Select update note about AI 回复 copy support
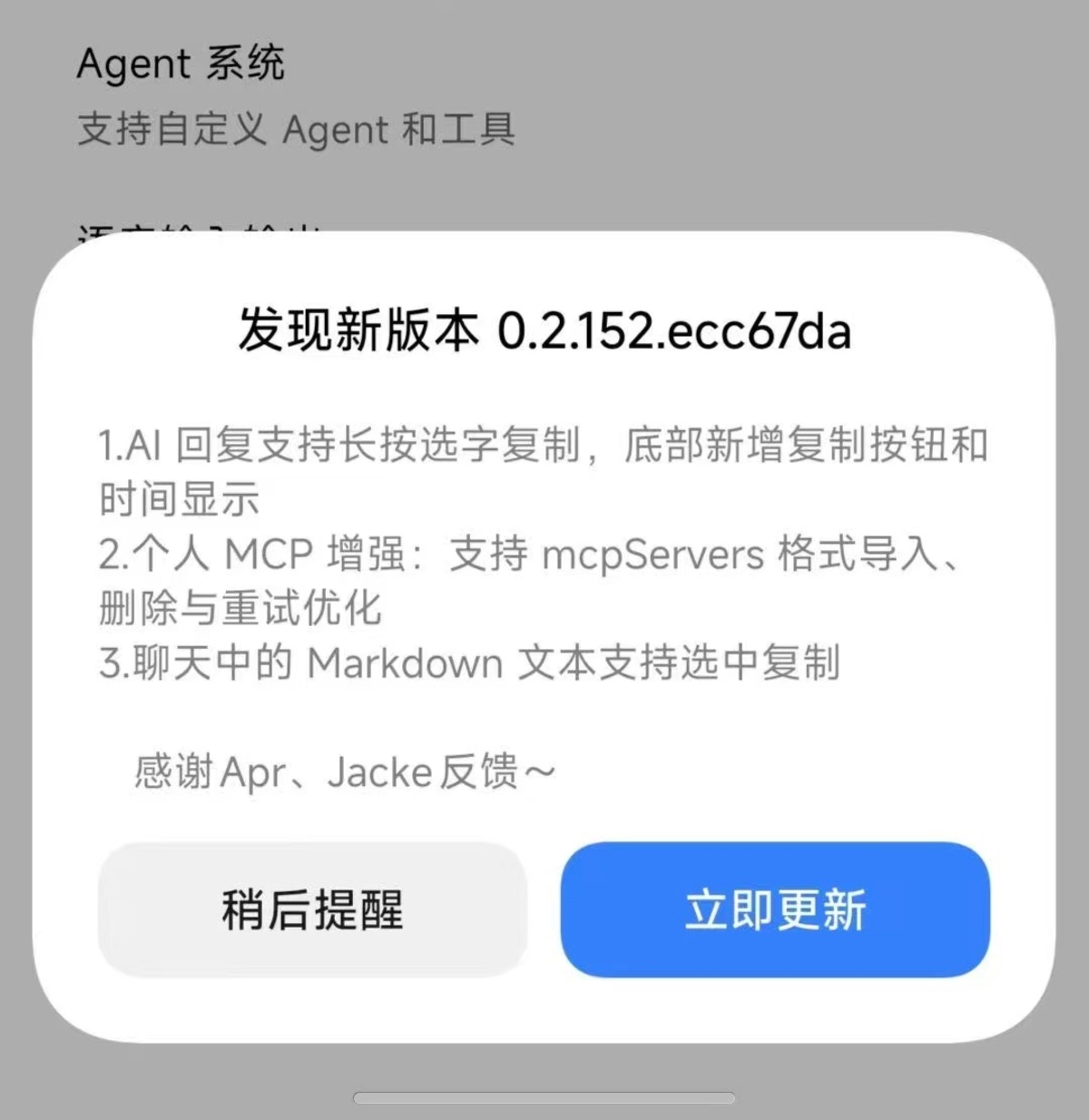Viewport: 1089px width, 1120px height. point(544,449)
